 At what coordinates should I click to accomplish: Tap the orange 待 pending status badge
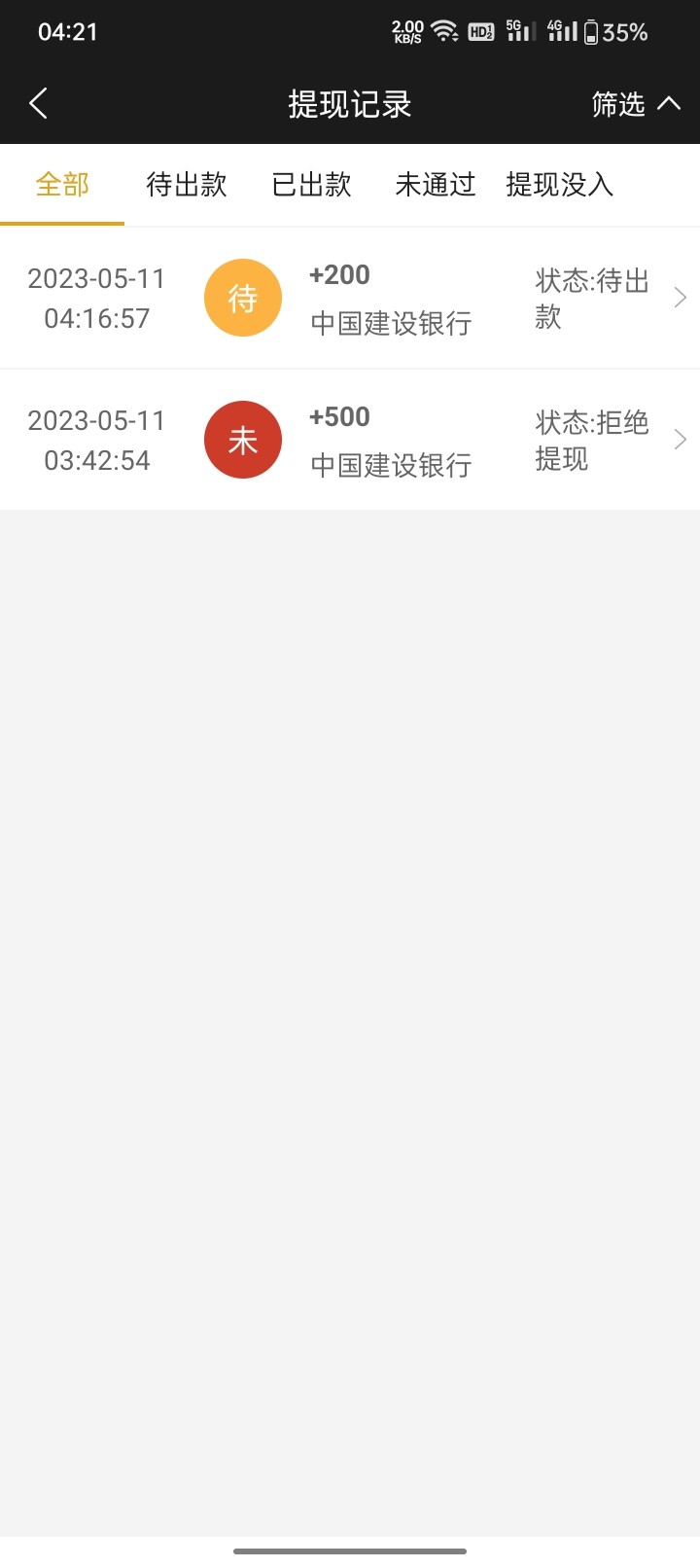(x=243, y=298)
